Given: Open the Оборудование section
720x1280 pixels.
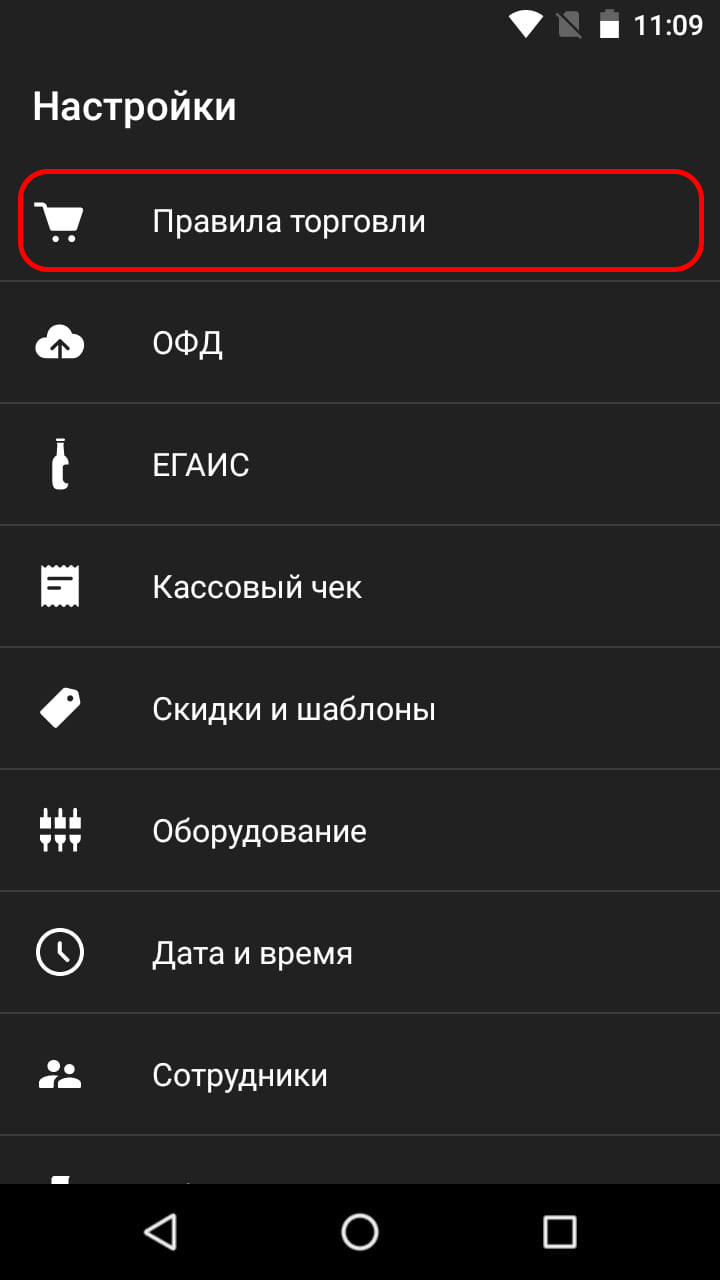Looking at the screenshot, I should 259,832.
